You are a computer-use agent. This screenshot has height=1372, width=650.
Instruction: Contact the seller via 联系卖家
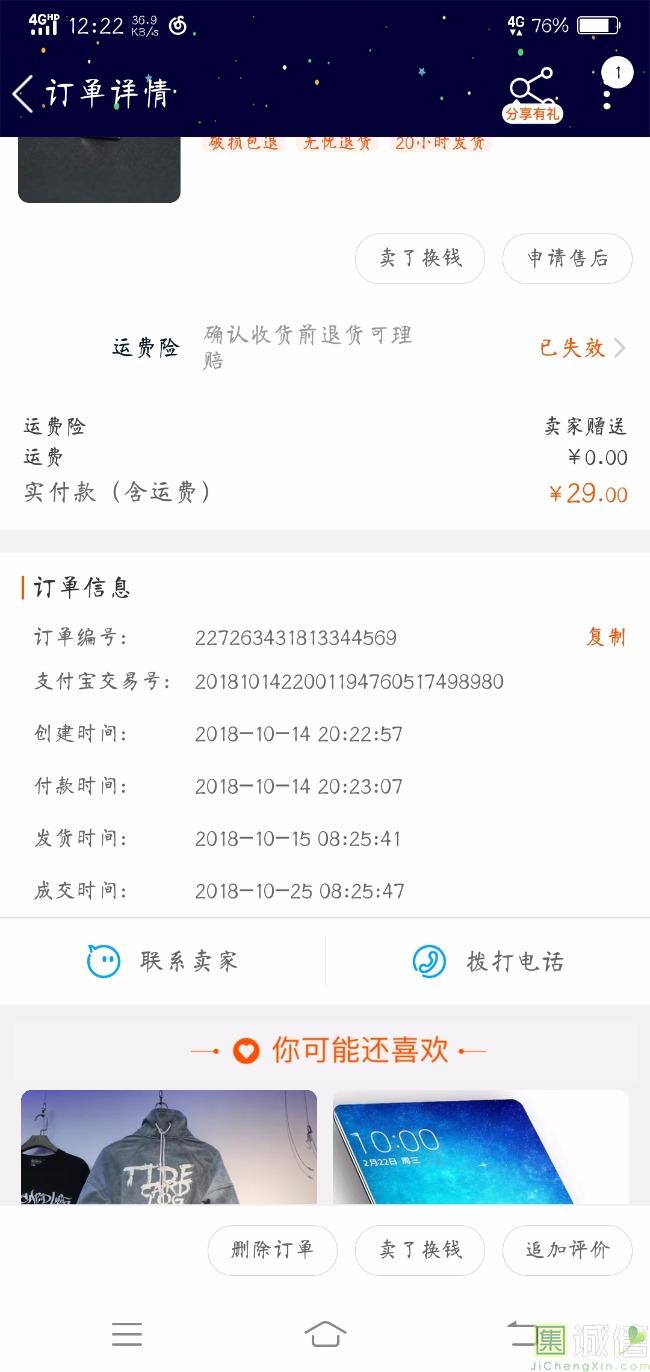click(163, 962)
